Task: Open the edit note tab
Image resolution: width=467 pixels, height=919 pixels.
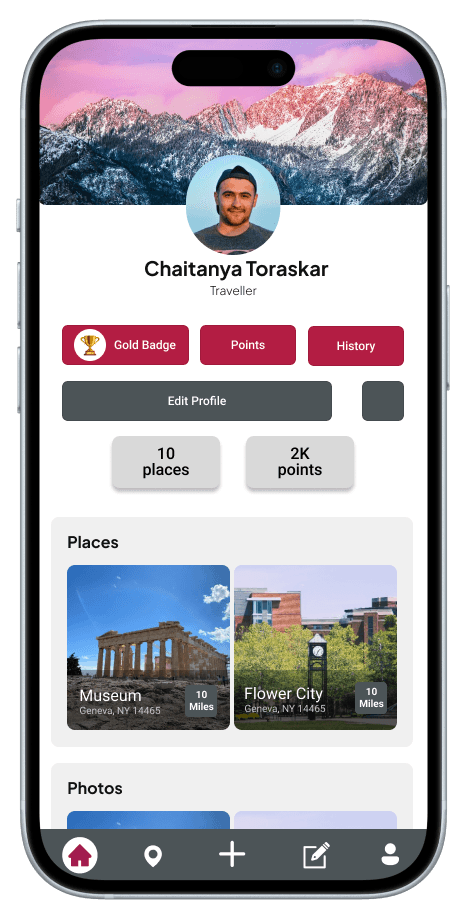Action: (316, 855)
